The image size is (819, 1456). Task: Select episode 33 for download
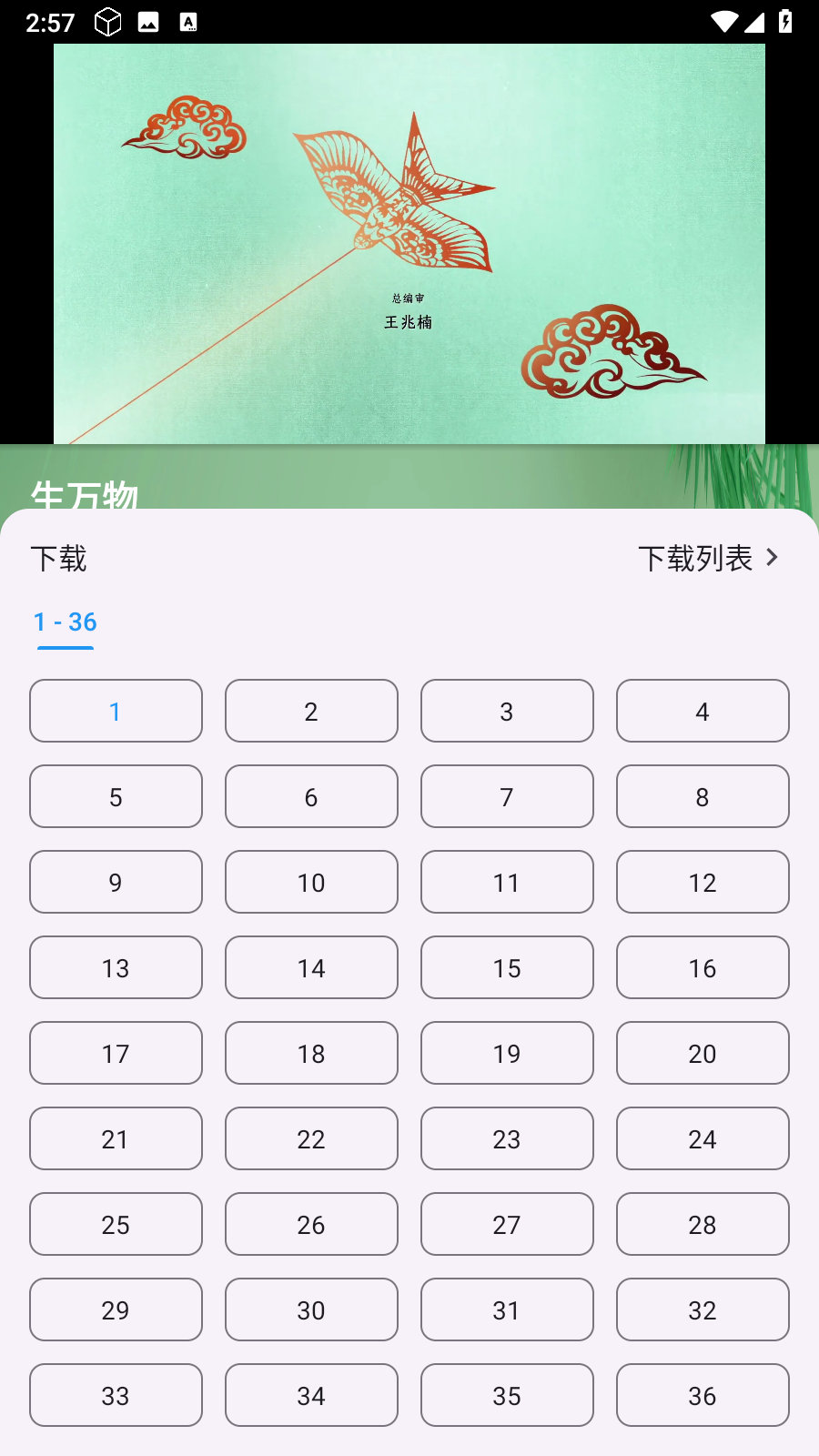point(116,1395)
